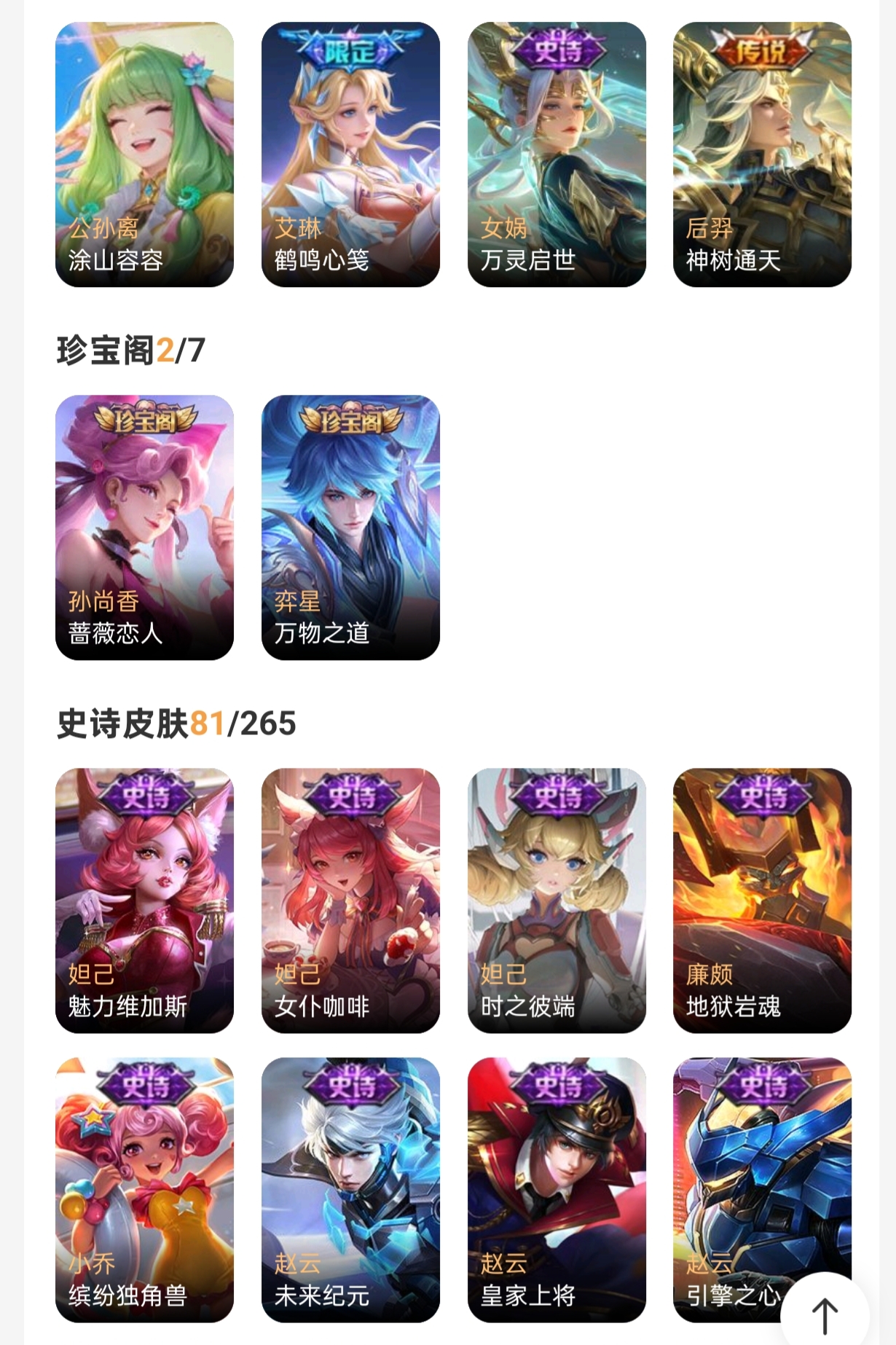Screen dimensions: 896x1345
Task: Open 女娲 万灵启世 epic skin
Action: (557, 154)
